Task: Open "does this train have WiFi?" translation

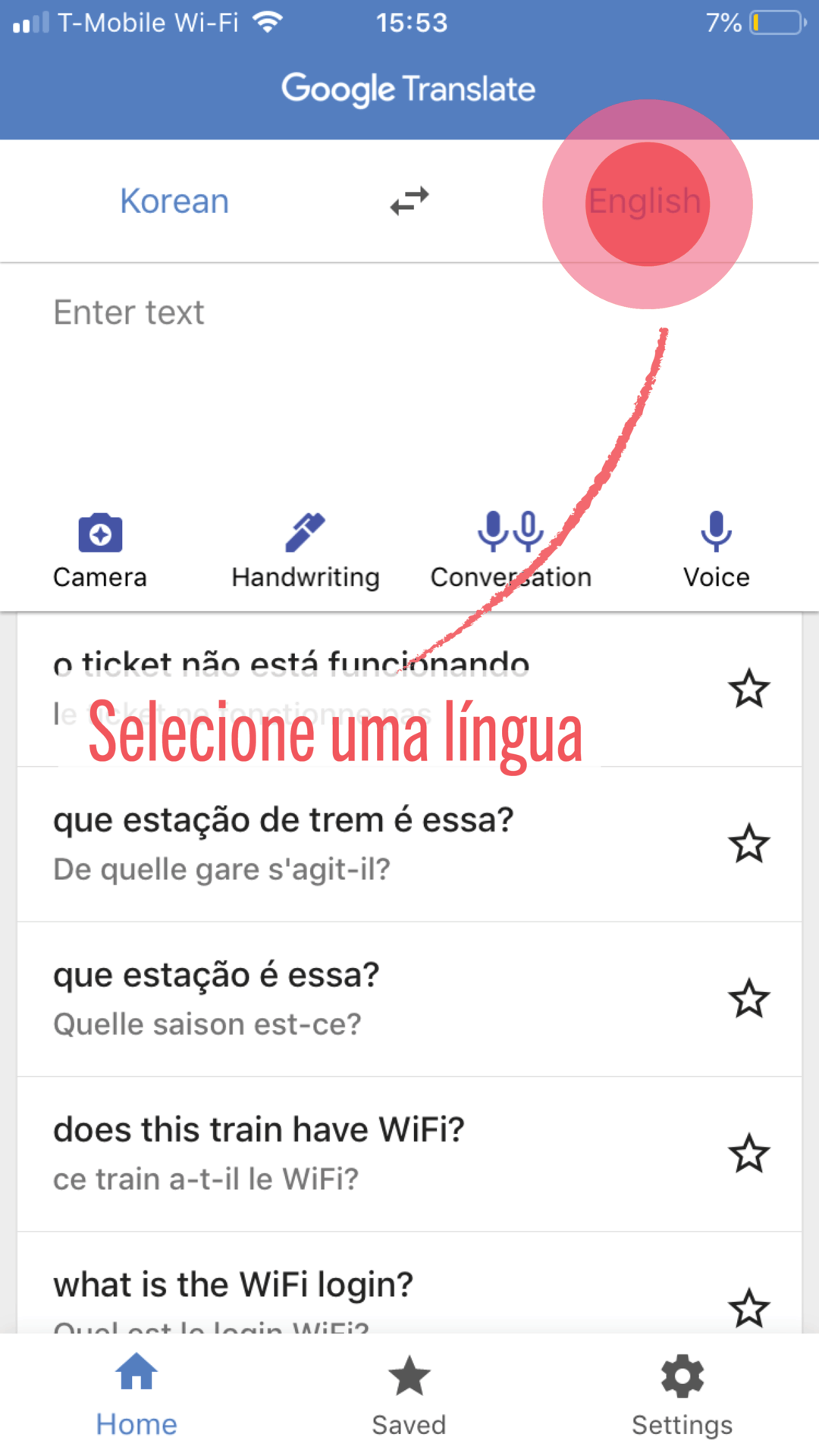Action: point(303,1152)
